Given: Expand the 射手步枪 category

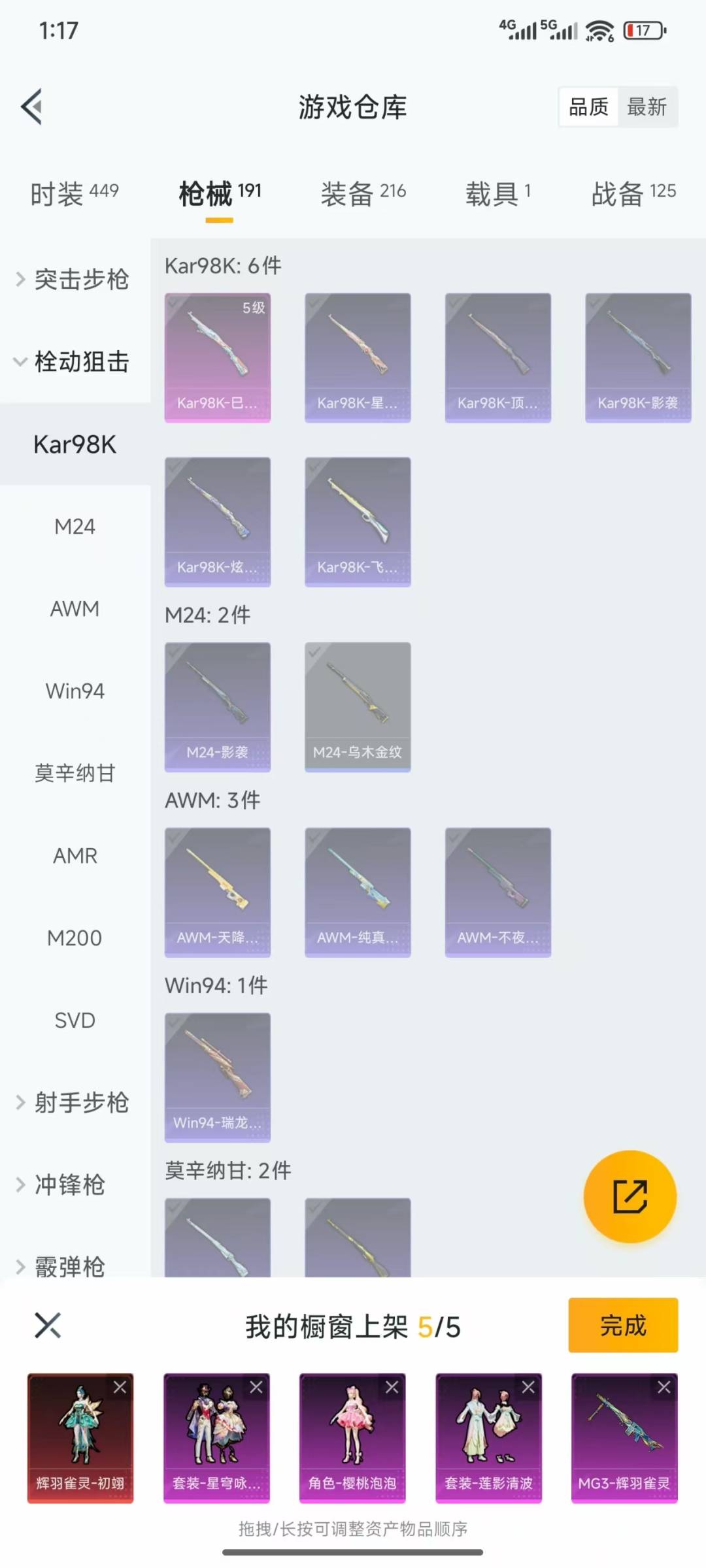Looking at the screenshot, I should pyautogui.click(x=74, y=1103).
